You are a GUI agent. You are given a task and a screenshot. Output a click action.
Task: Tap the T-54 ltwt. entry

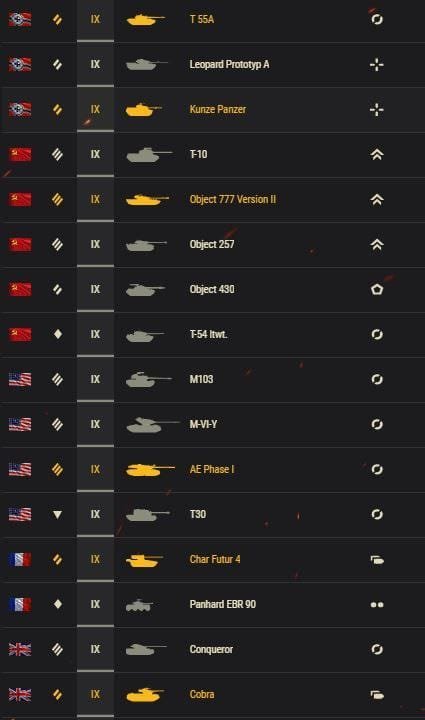[212, 335]
